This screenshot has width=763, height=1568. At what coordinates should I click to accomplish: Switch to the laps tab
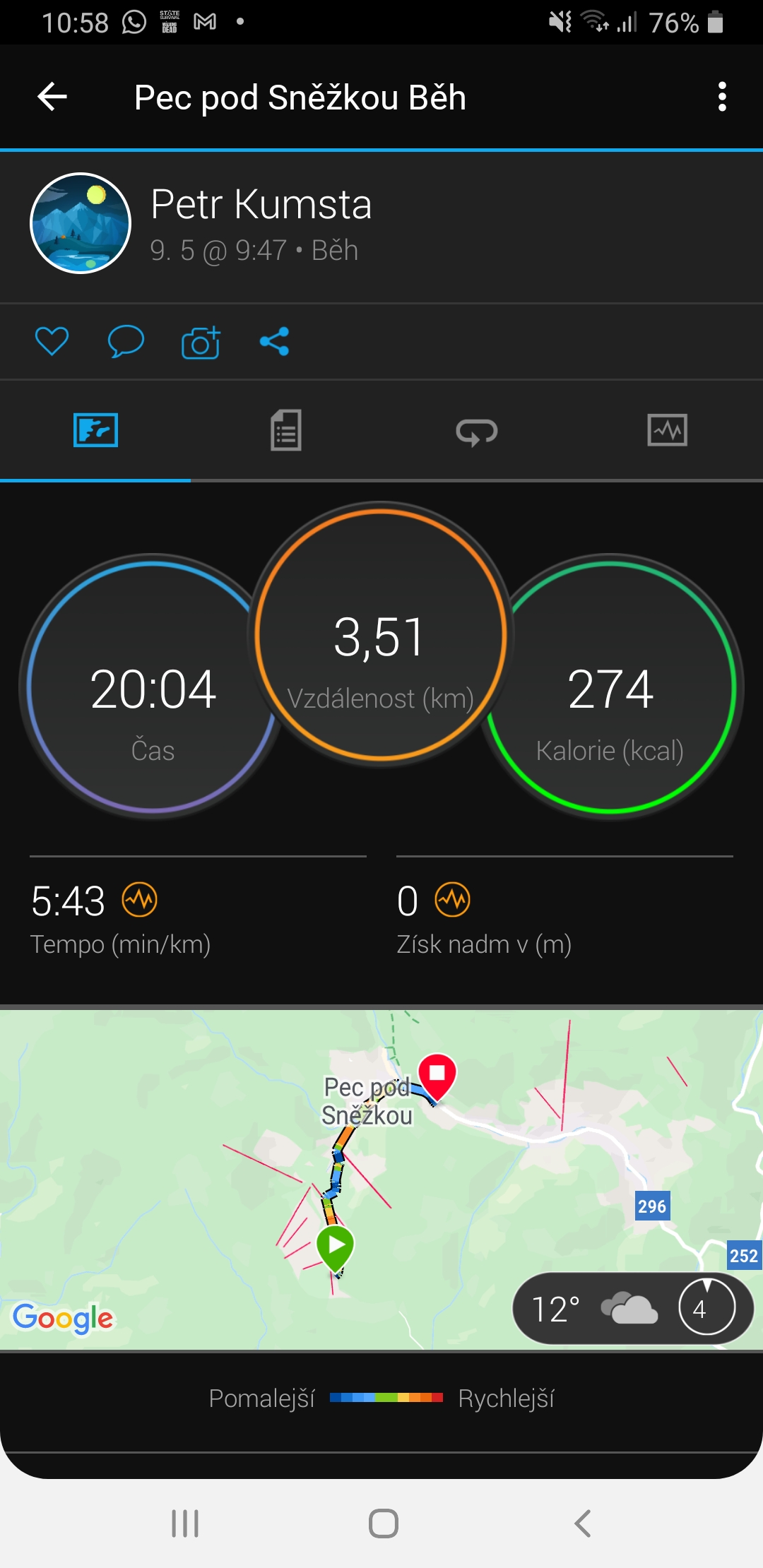point(477,432)
